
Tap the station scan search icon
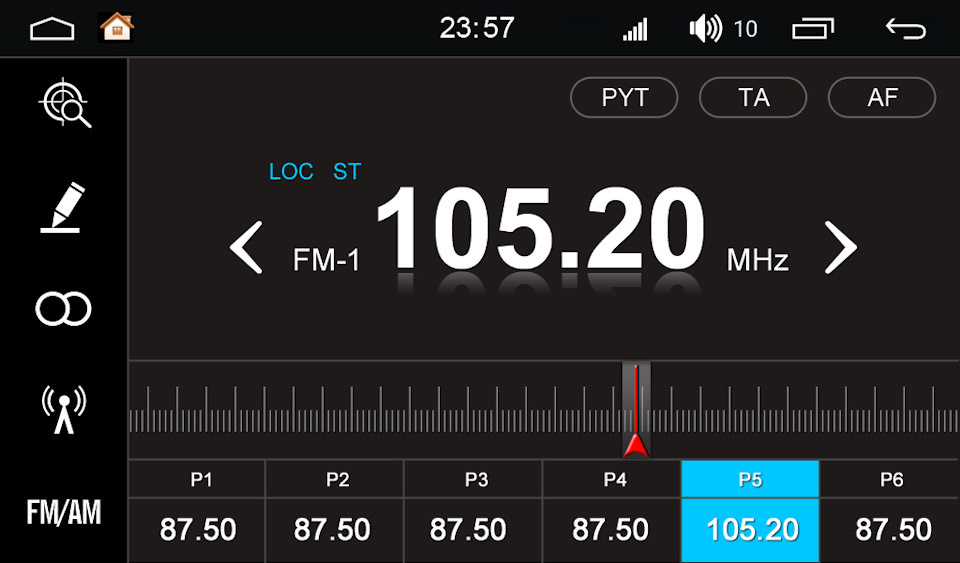65,105
